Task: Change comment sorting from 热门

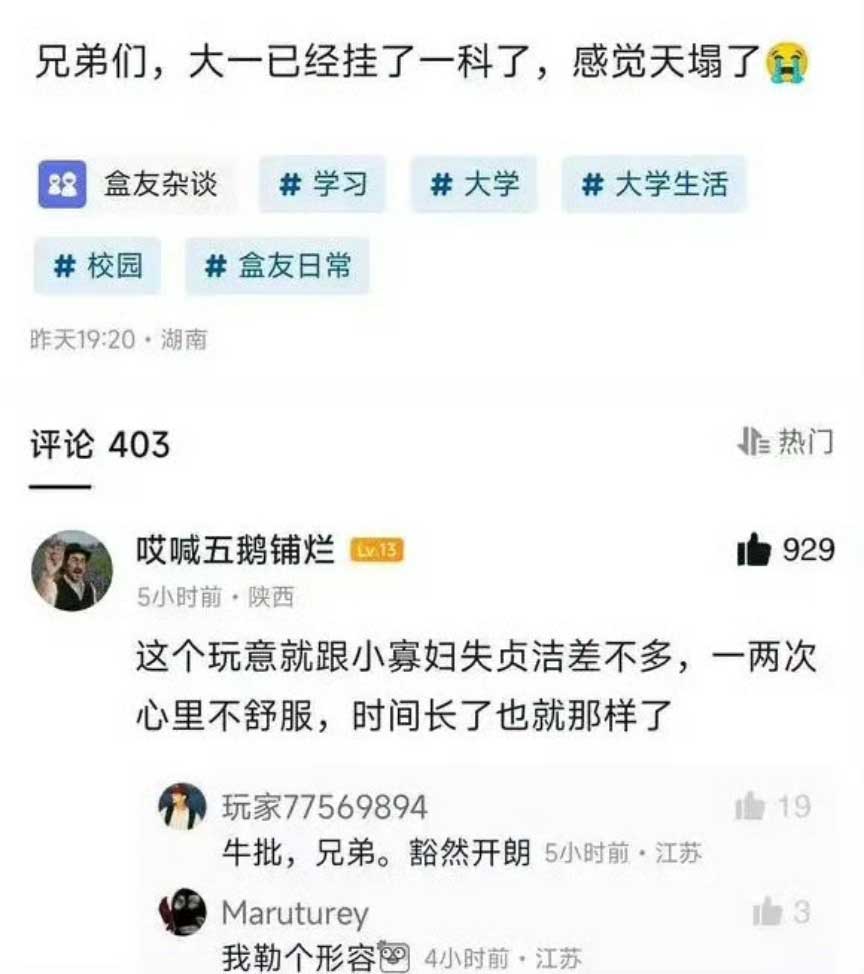Action: tap(784, 442)
